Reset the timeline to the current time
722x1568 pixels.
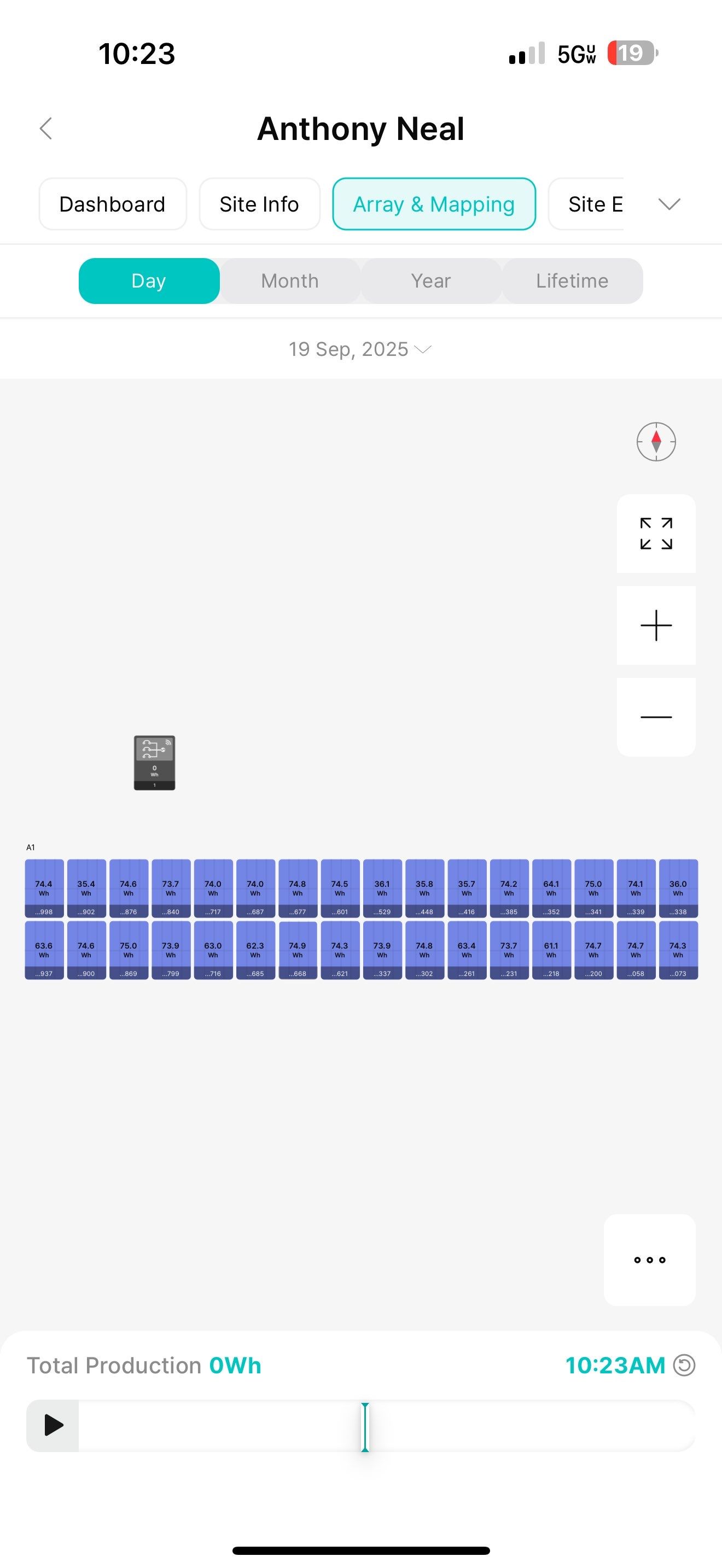(684, 1365)
